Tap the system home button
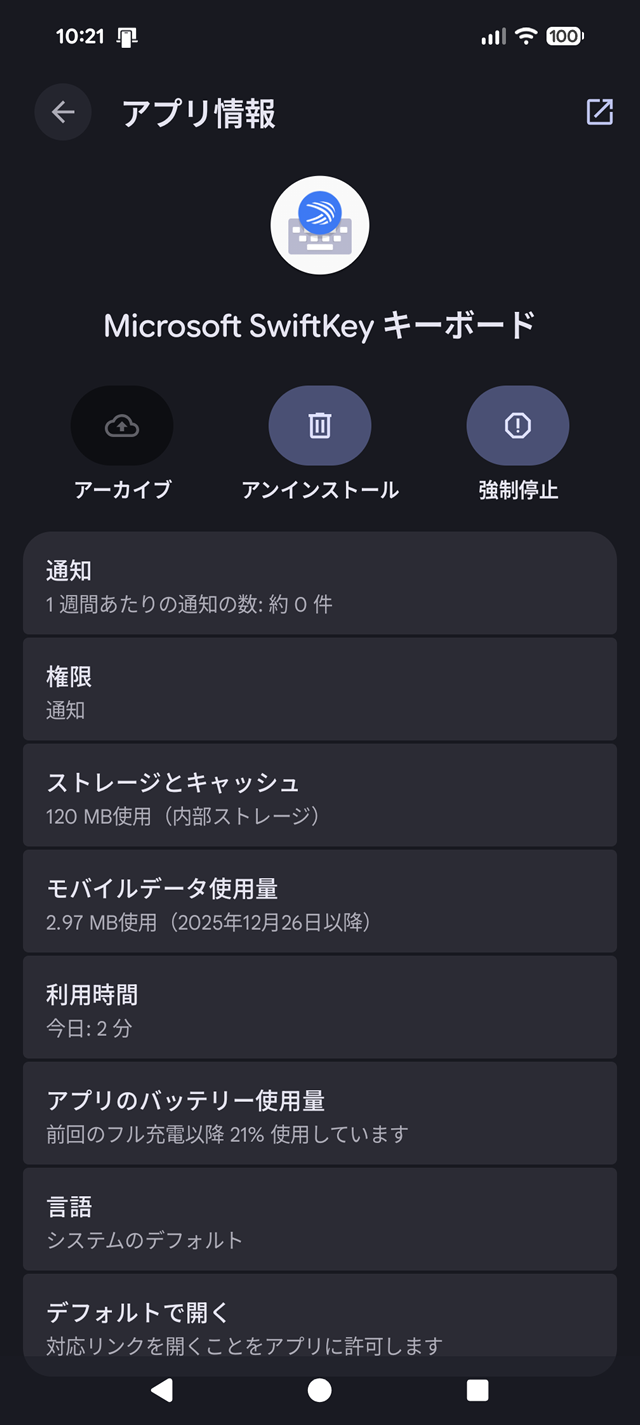 (x=320, y=1390)
